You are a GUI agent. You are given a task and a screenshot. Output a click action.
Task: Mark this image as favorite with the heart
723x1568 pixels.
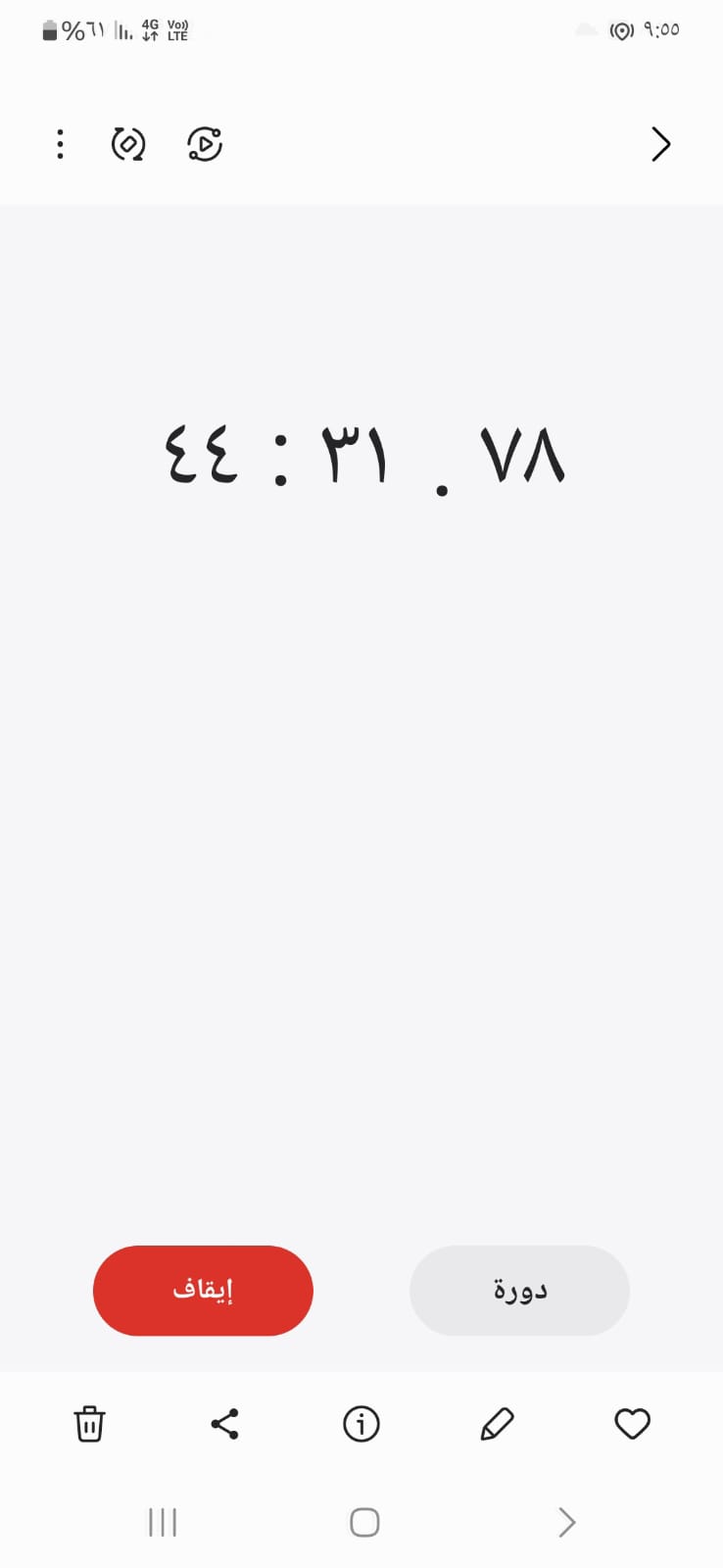632,1424
